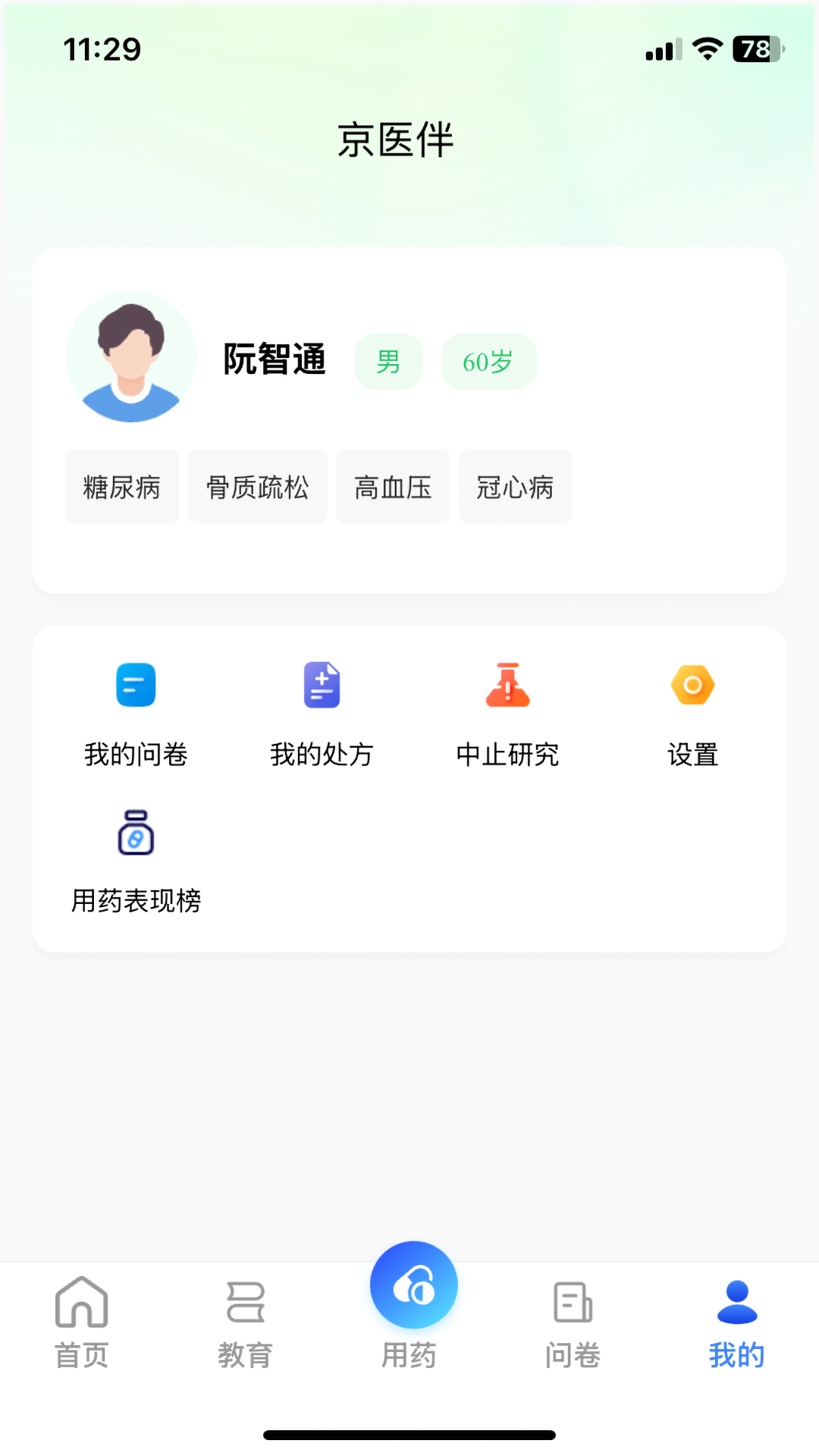819x1456 pixels.
Task: Open the 我的处方 prescription document icon
Action: [x=322, y=684]
